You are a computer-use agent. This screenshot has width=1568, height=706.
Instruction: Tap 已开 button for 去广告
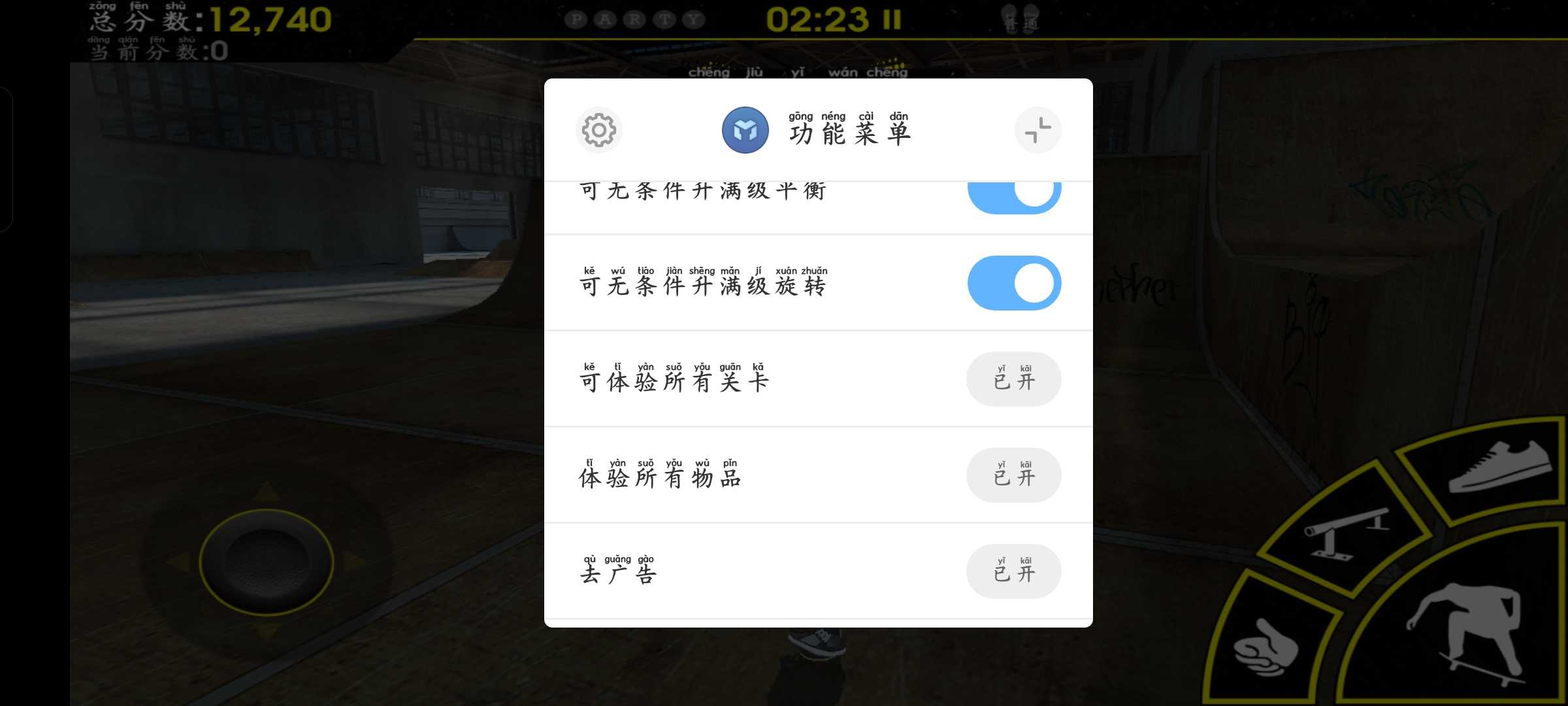pyautogui.click(x=1013, y=571)
